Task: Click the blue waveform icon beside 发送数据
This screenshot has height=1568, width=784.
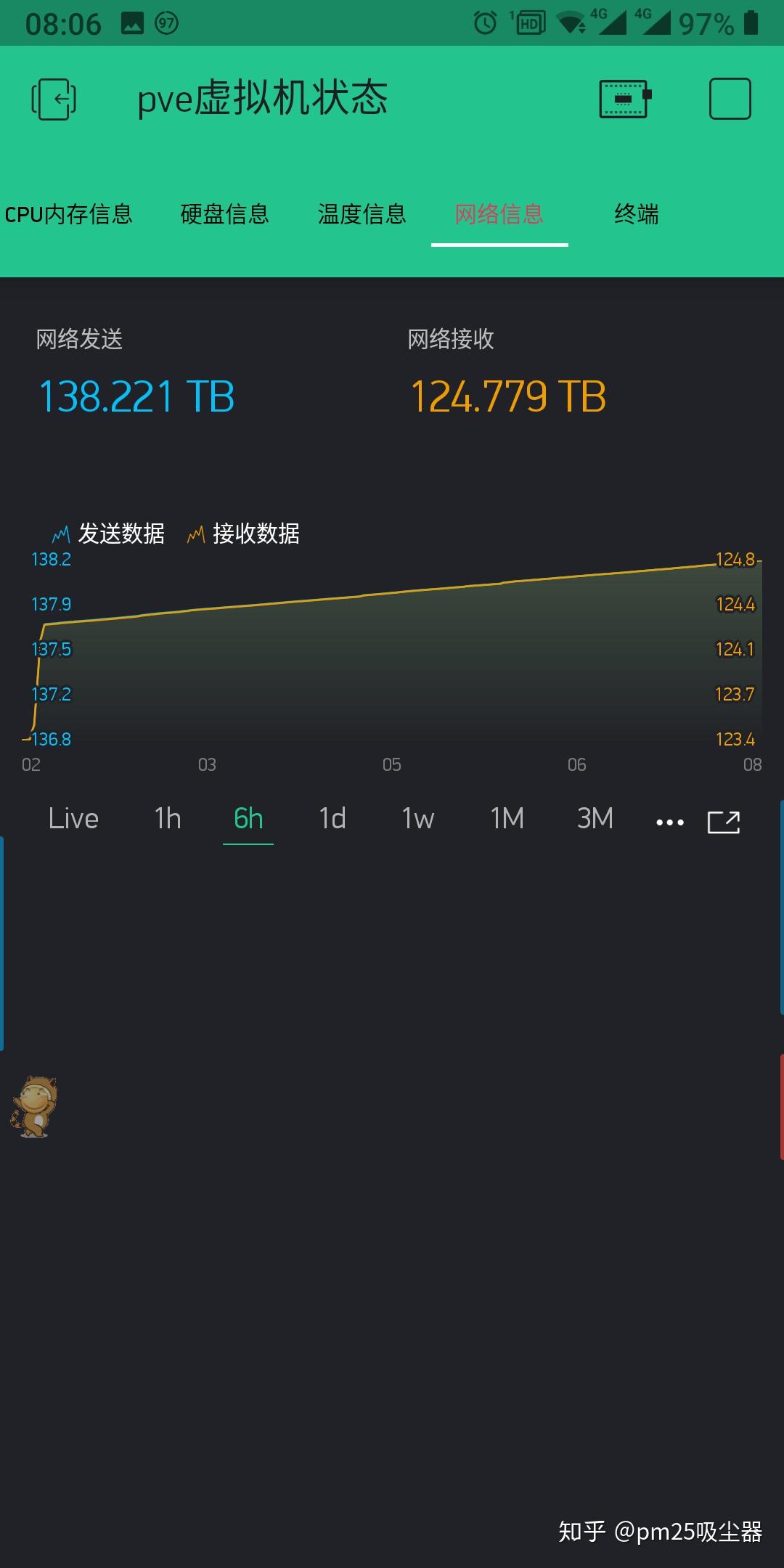Action: click(x=60, y=533)
